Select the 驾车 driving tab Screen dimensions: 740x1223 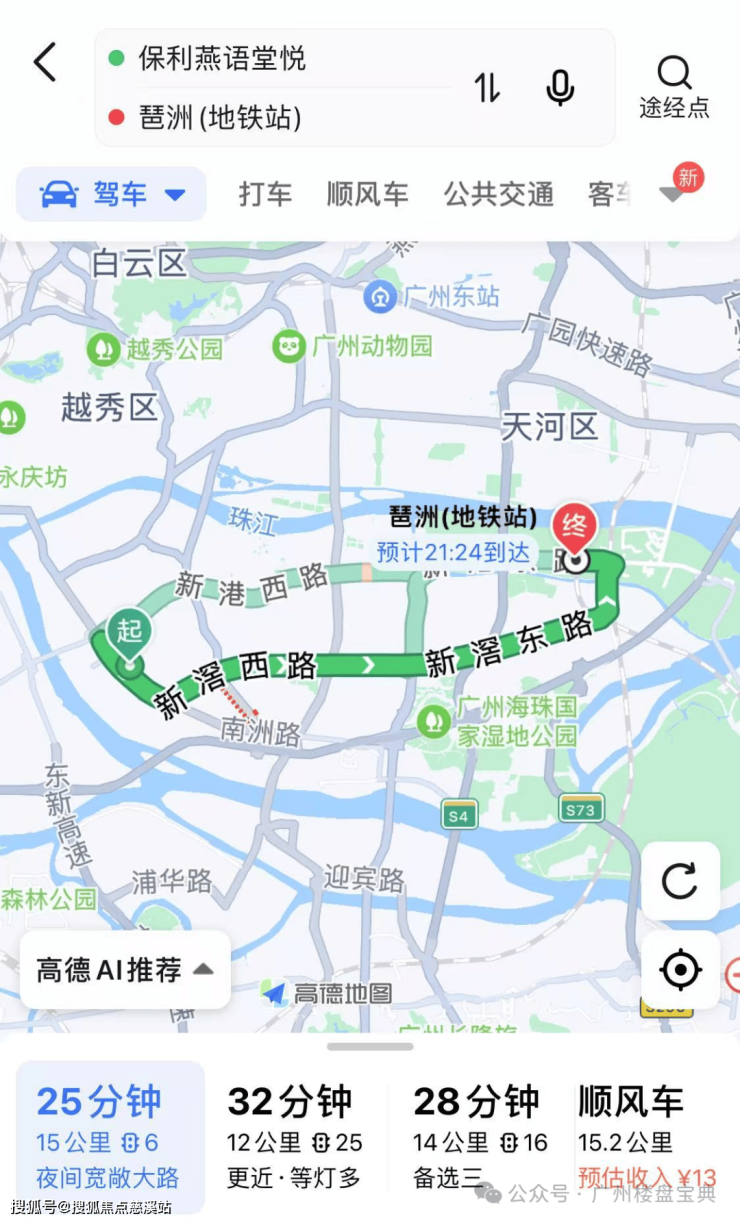tap(111, 194)
